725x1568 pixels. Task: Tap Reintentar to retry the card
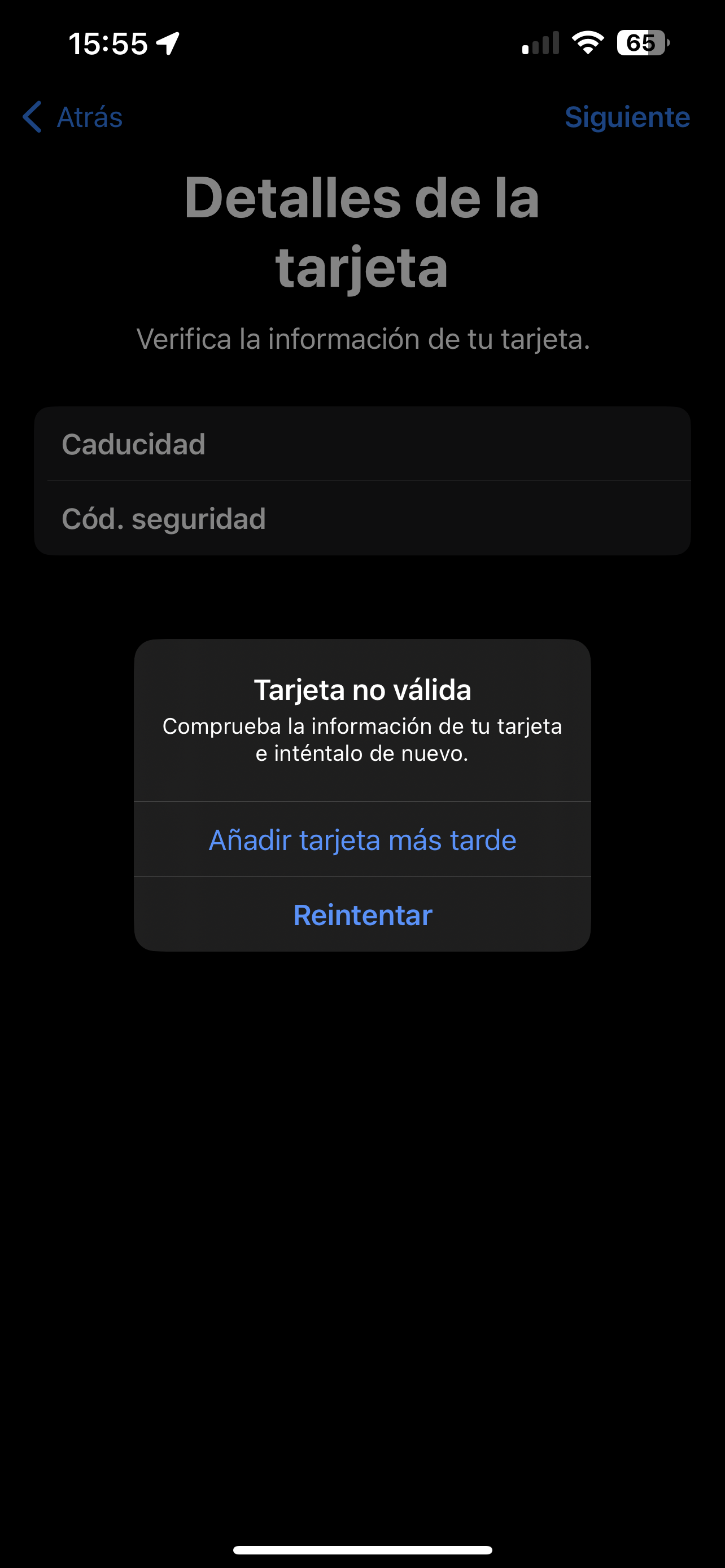(x=362, y=915)
